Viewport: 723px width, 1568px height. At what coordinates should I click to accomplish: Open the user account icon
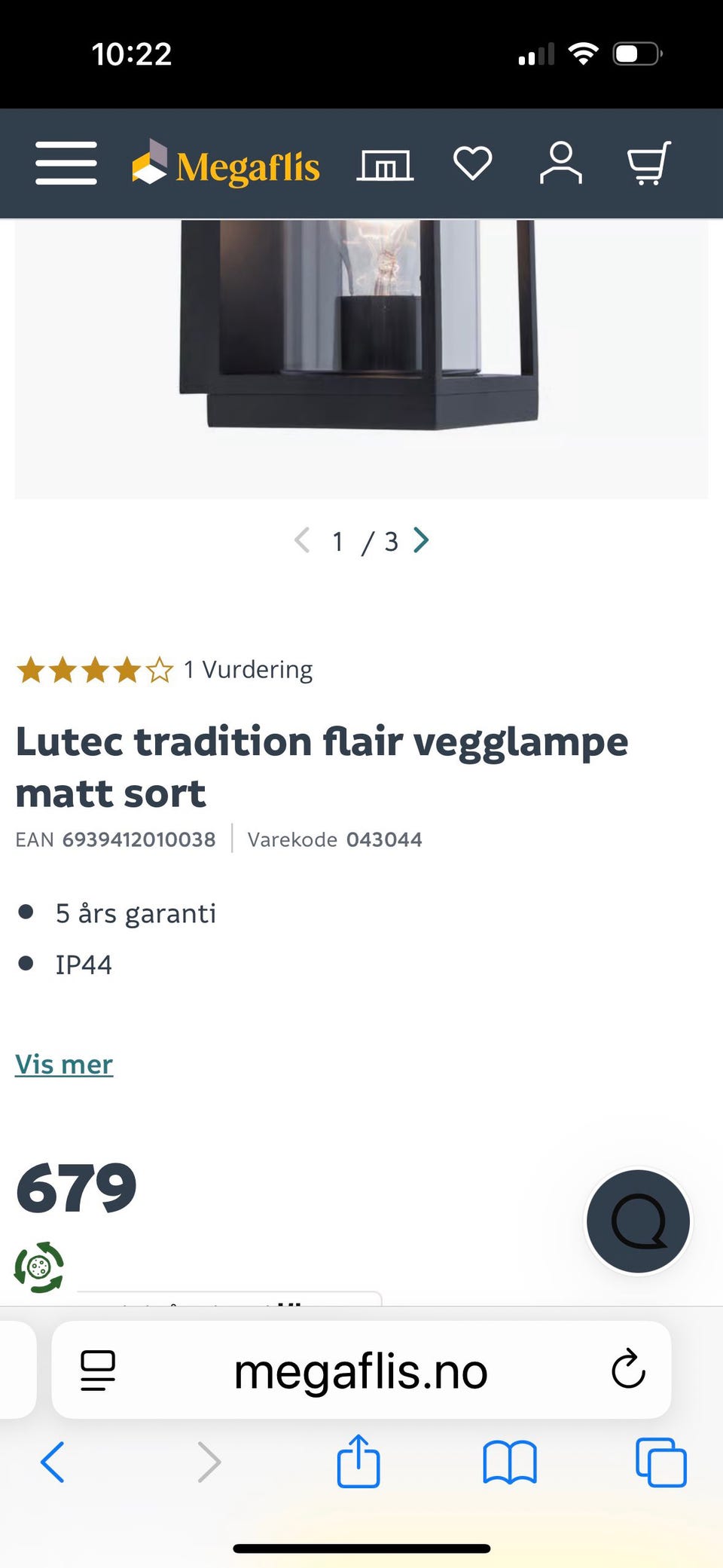click(x=561, y=163)
